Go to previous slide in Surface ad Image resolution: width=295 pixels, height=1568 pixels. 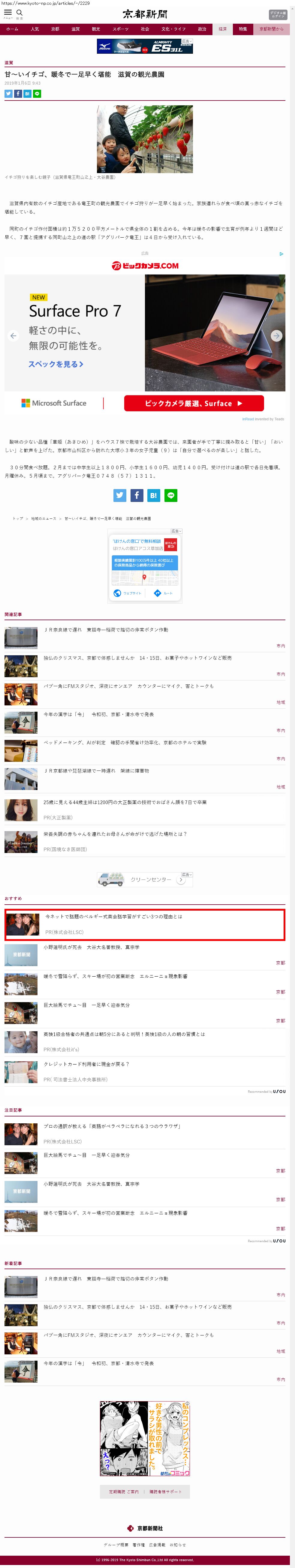[x=14, y=335]
